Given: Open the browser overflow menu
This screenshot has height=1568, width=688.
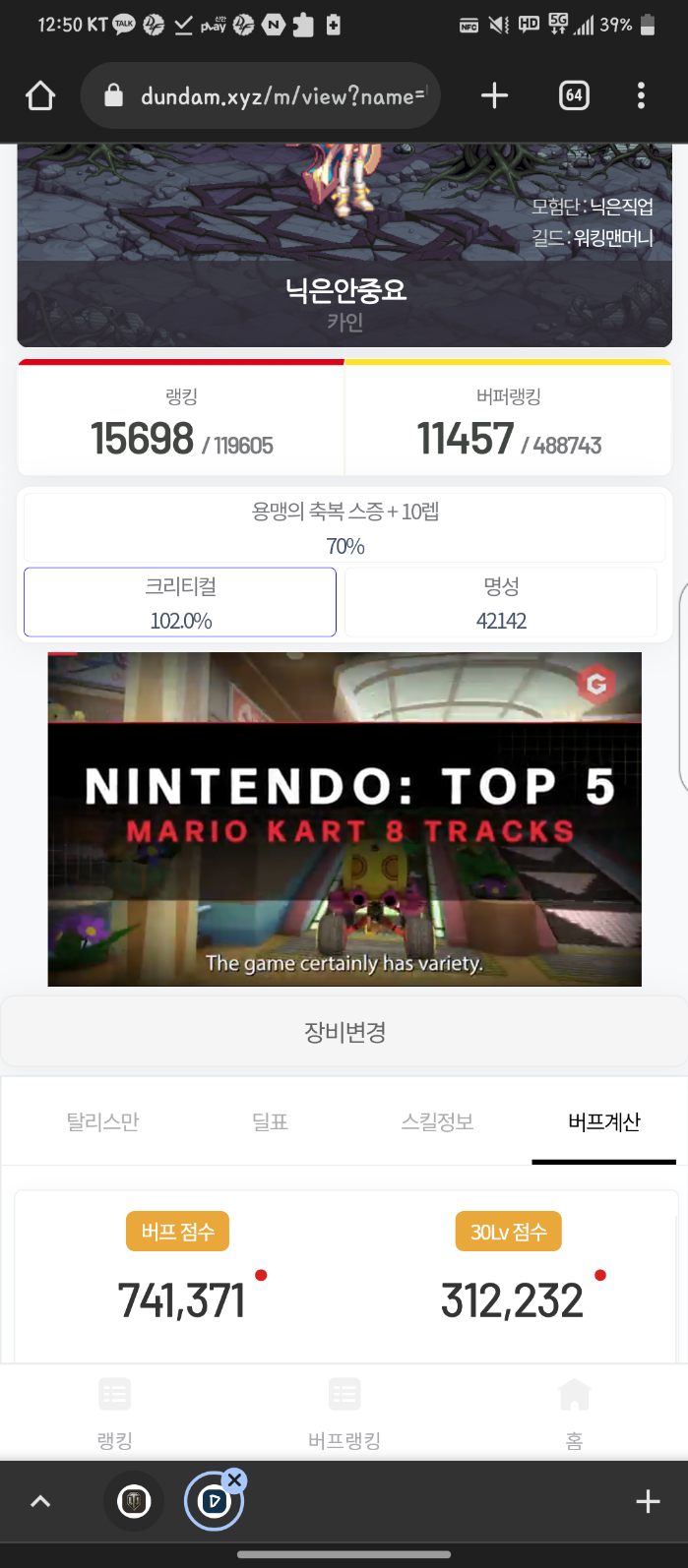Looking at the screenshot, I should [x=641, y=95].
